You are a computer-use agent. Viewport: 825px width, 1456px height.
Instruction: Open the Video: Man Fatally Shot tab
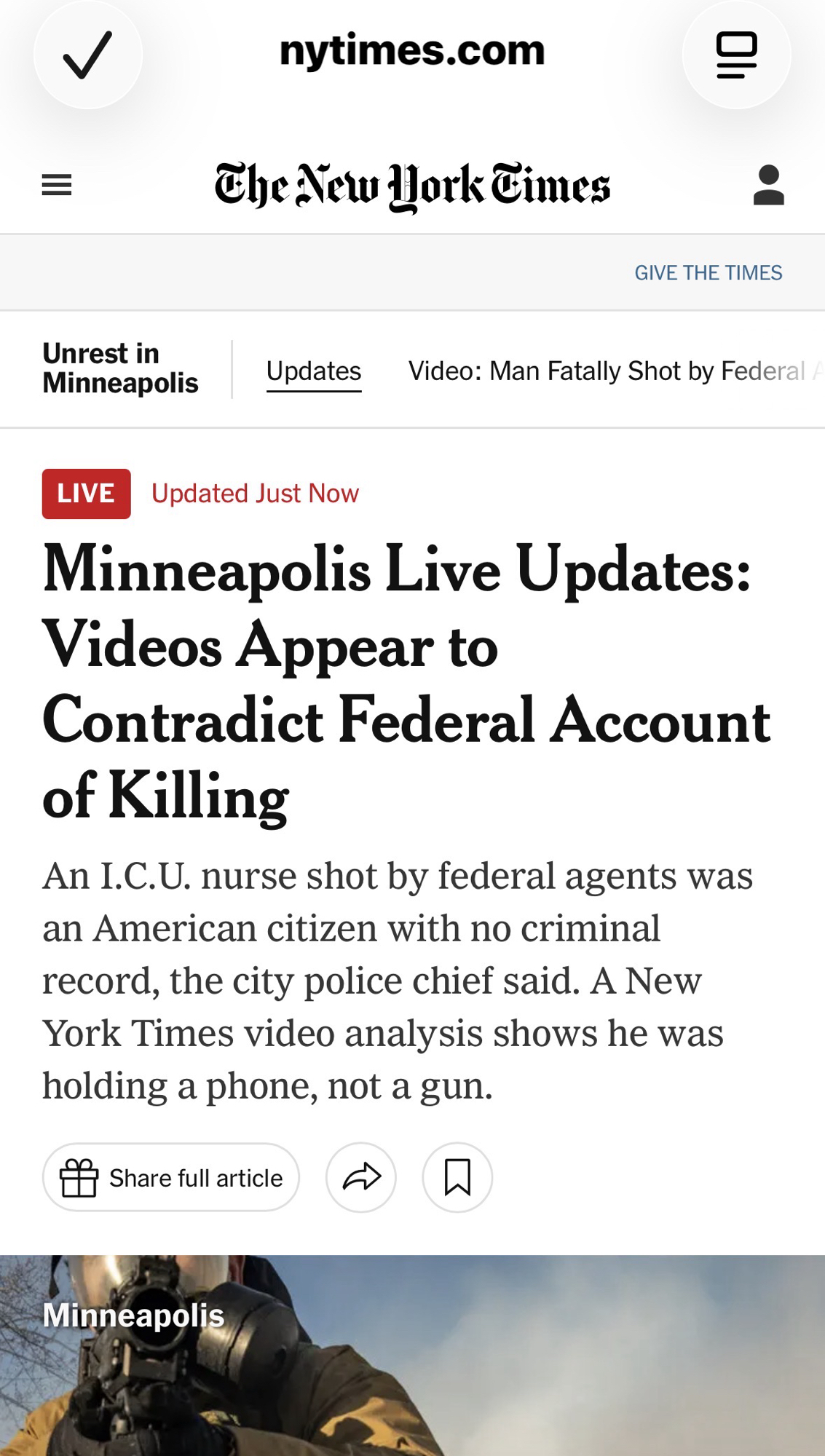608,371
